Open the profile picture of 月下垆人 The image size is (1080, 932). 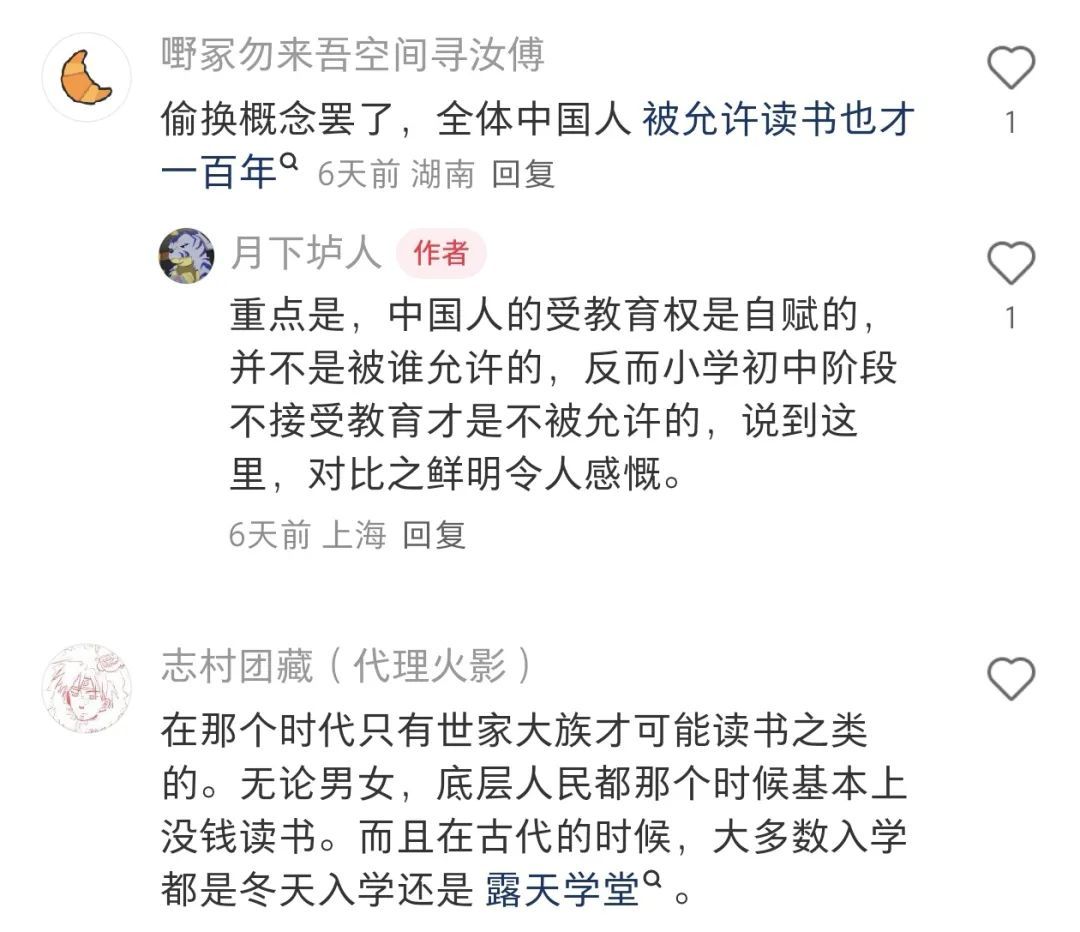coord(186,254)
